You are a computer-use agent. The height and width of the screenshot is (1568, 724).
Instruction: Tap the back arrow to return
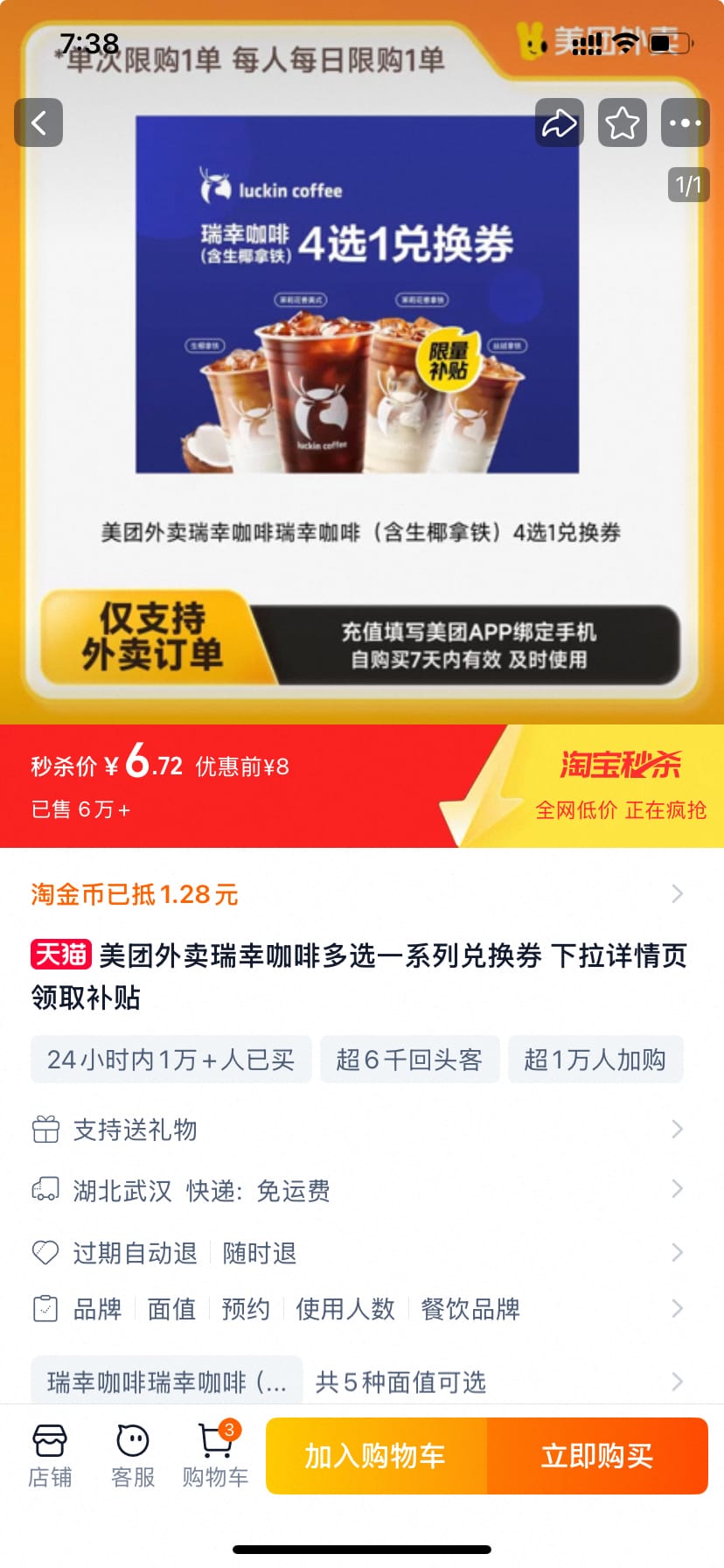(38, 122)
